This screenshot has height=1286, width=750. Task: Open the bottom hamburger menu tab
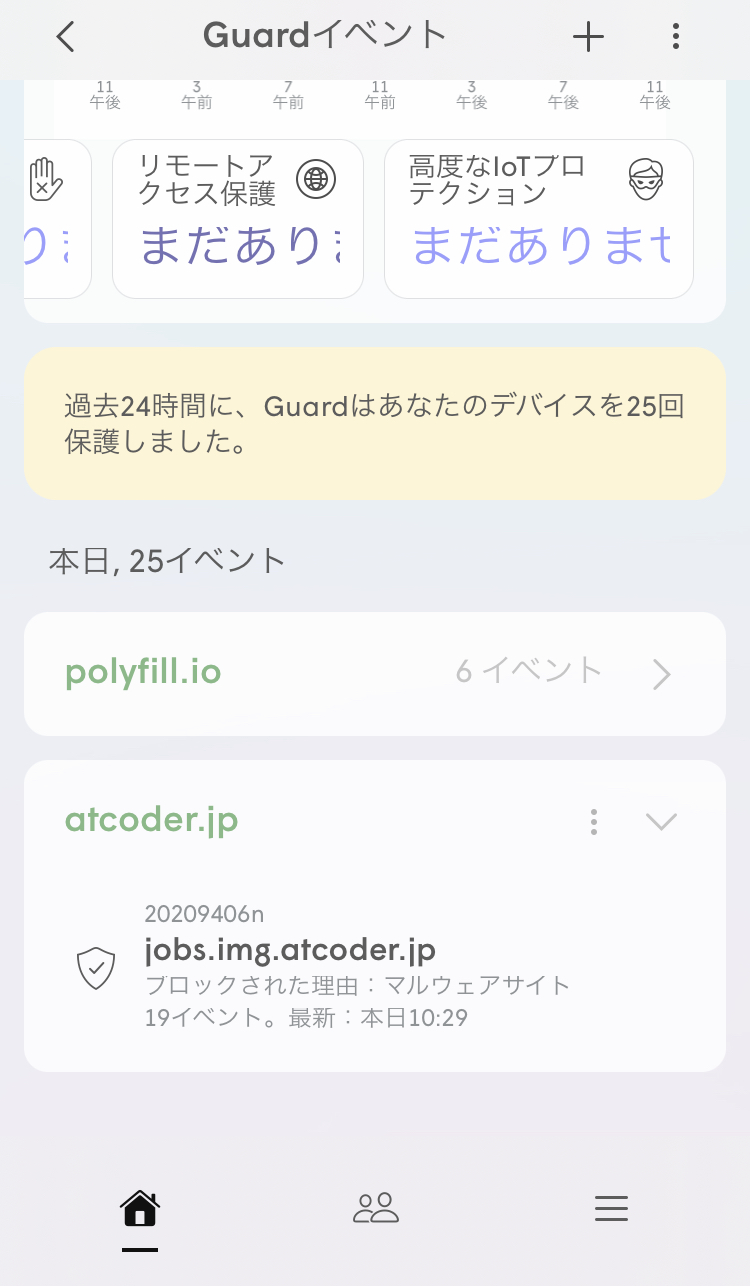click(x=611, y=1209)
